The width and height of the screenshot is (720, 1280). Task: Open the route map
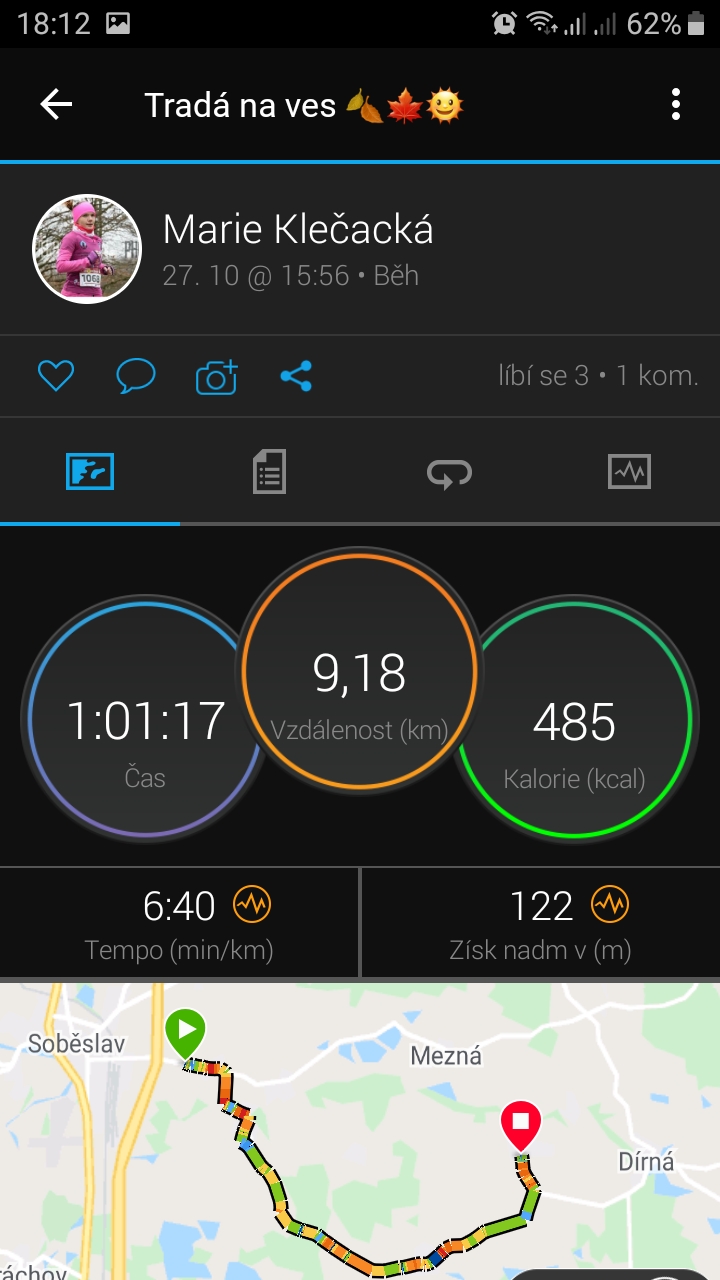click(x=360, y=1131)
